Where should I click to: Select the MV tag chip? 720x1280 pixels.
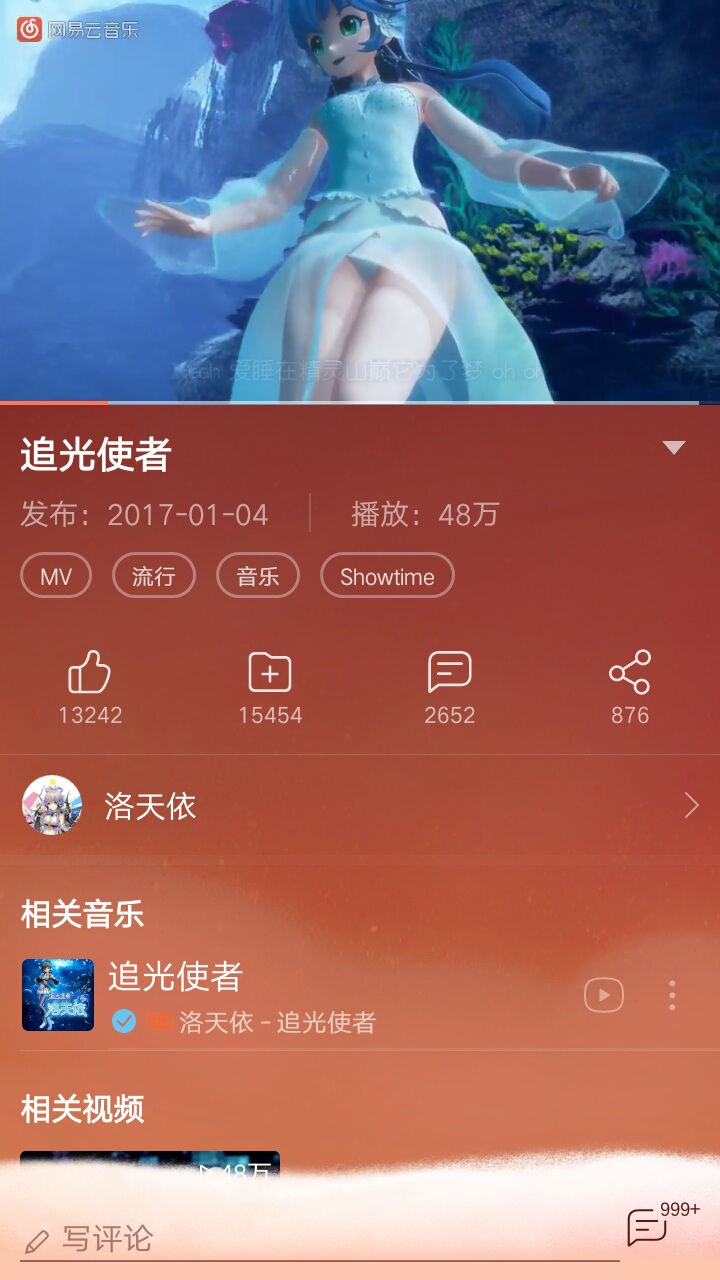56,576
